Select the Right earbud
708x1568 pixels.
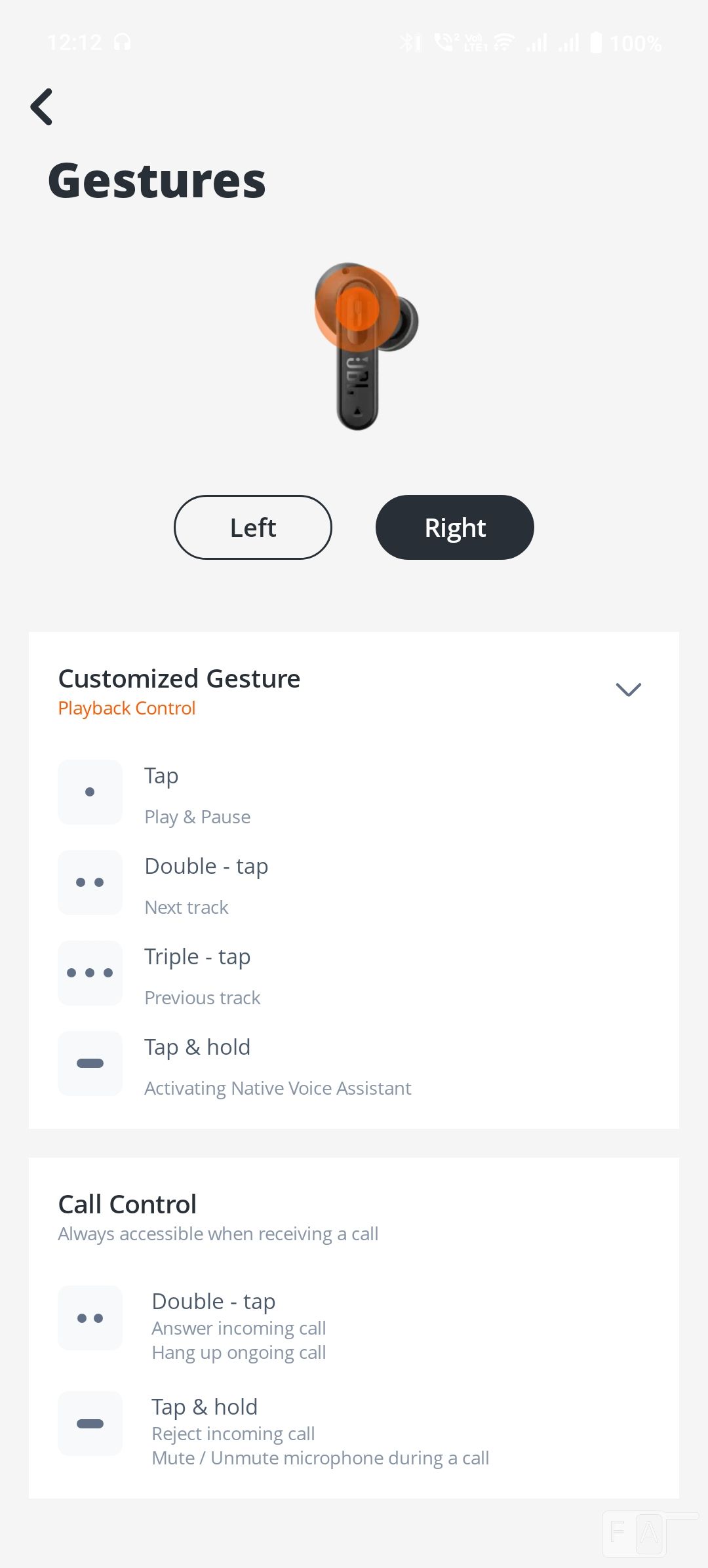pyautogui.click(x=455, y=527)
